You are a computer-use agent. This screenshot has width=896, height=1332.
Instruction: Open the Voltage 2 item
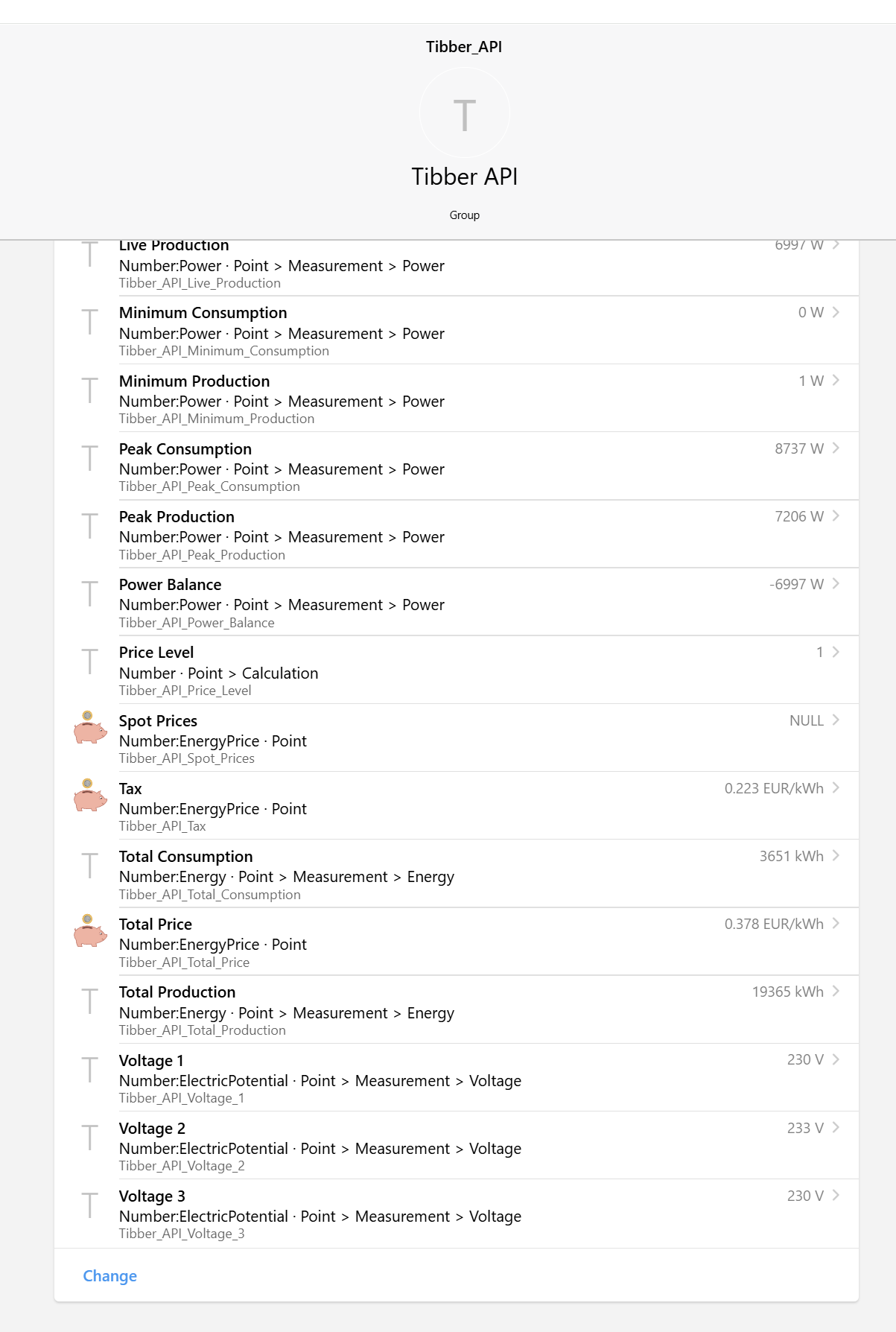[x=456, y=1145]
